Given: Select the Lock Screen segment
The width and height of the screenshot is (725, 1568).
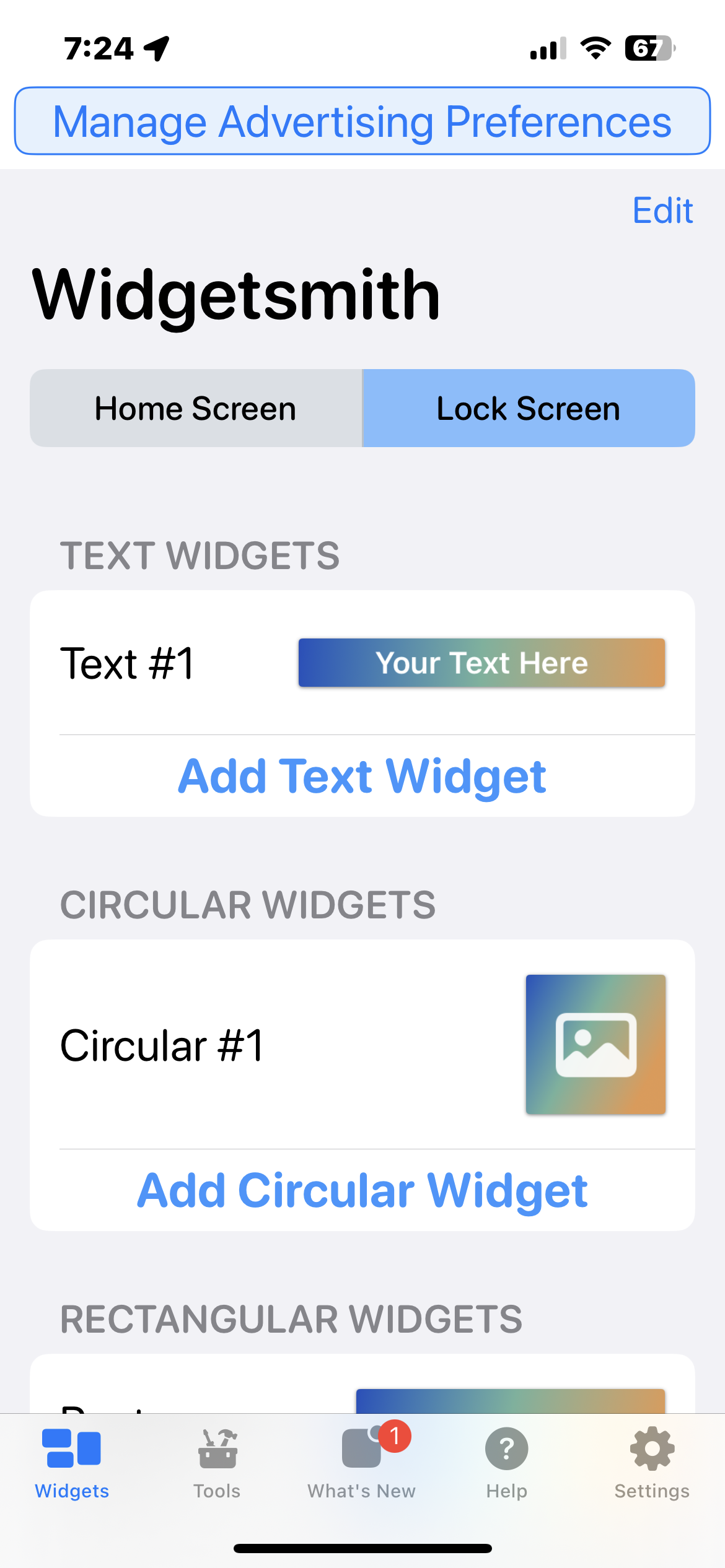Looking at the screenshot, I should click(x=528, y=409).
